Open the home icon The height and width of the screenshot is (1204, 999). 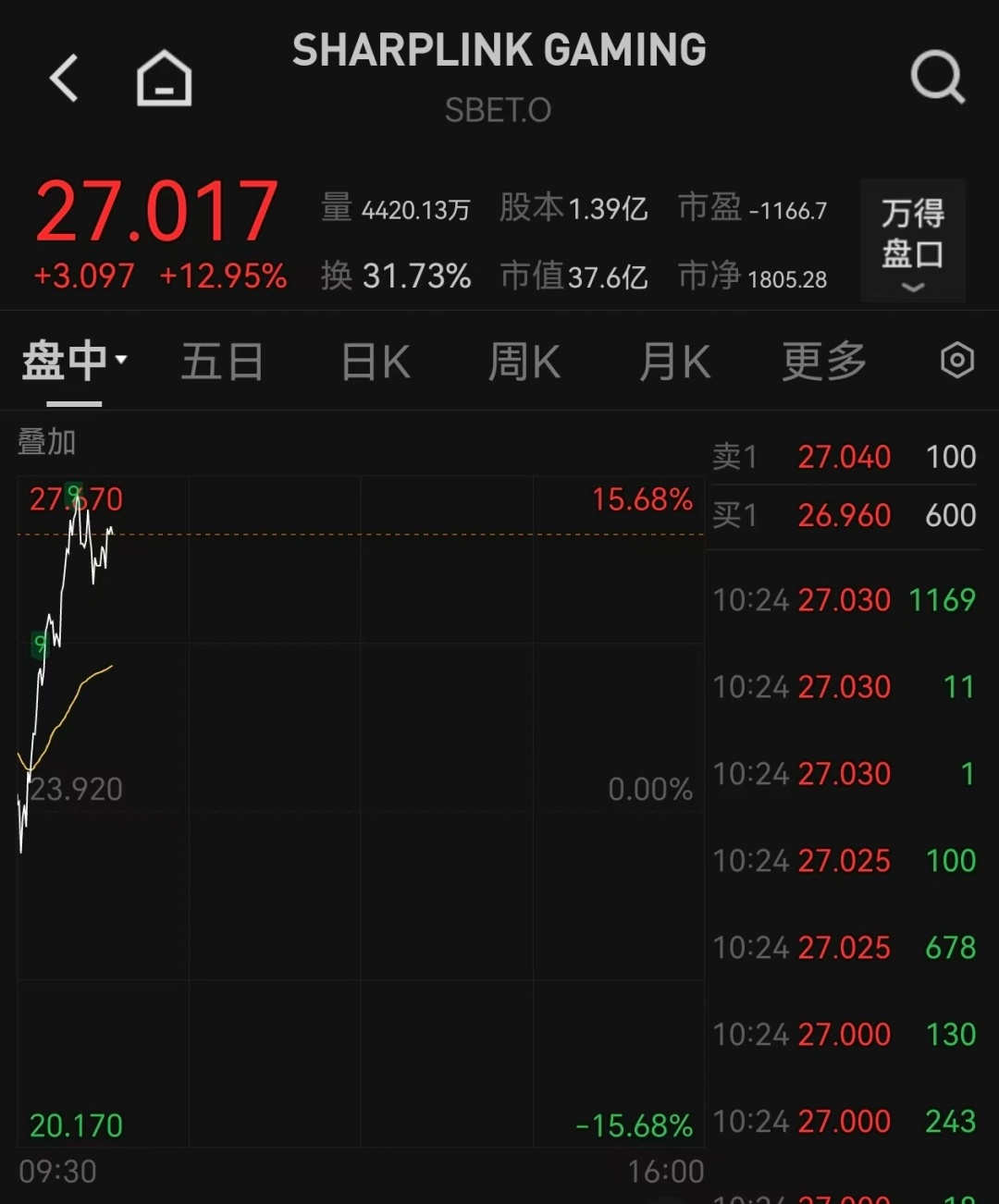[164, 78]
